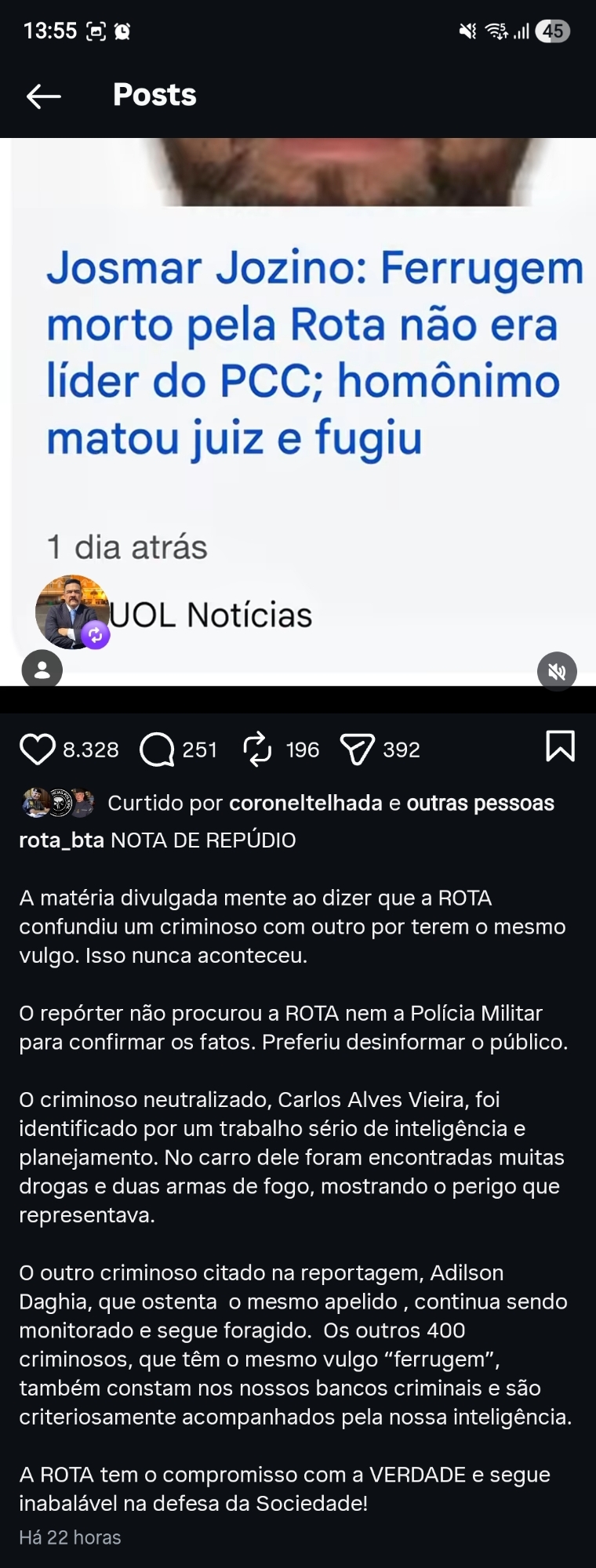Save the post with the bookmark icon
Image resolution: width=596 pixels, height=1568 pixels.
click(x=560, y=746)
